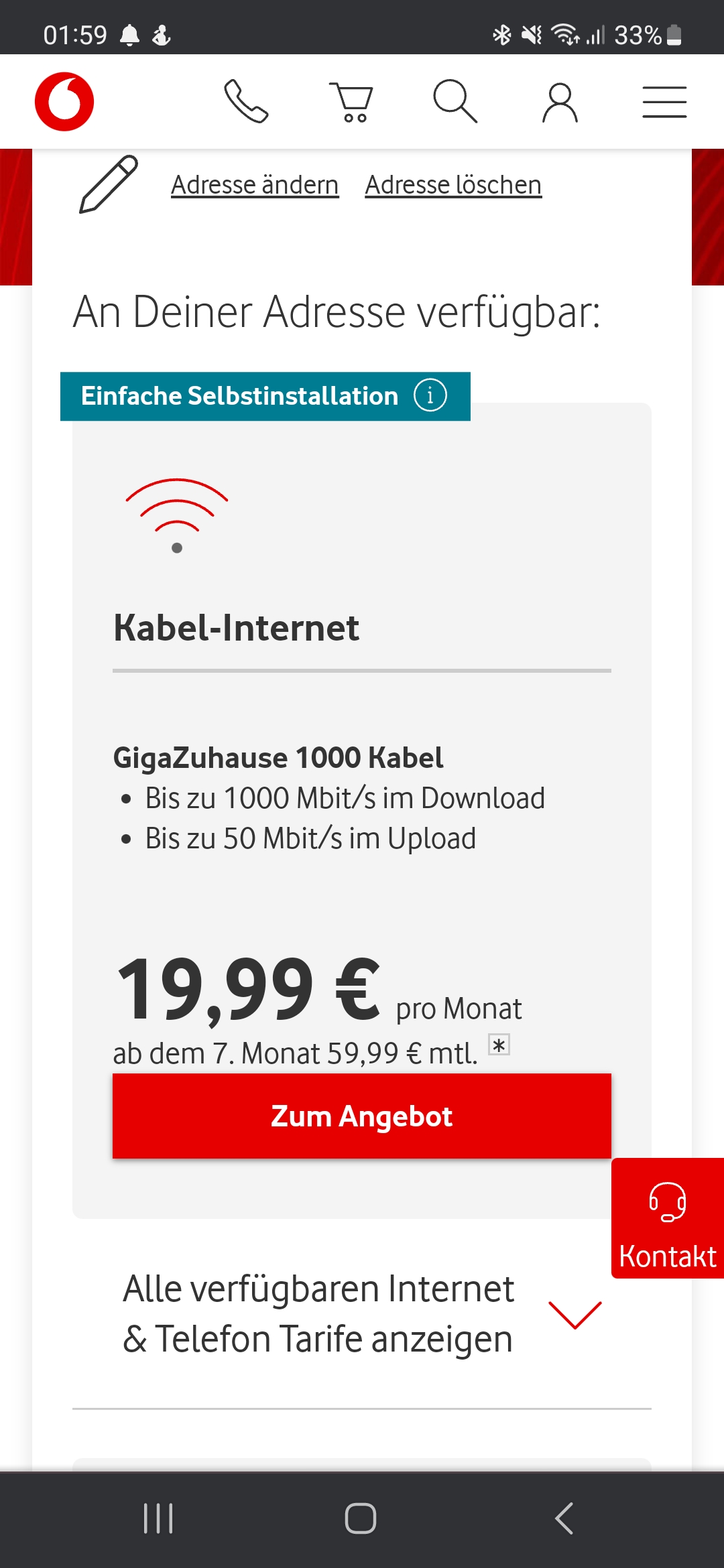Open the user account icon
Screen dimensions: 724x1568
pos(560,103)
